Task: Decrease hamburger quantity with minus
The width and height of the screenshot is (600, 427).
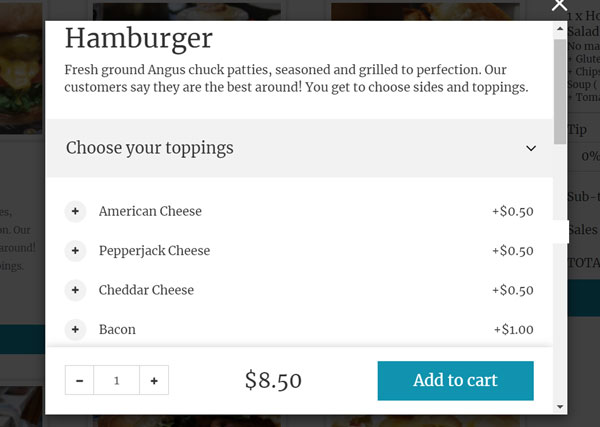Action: [x=80, y=381]
